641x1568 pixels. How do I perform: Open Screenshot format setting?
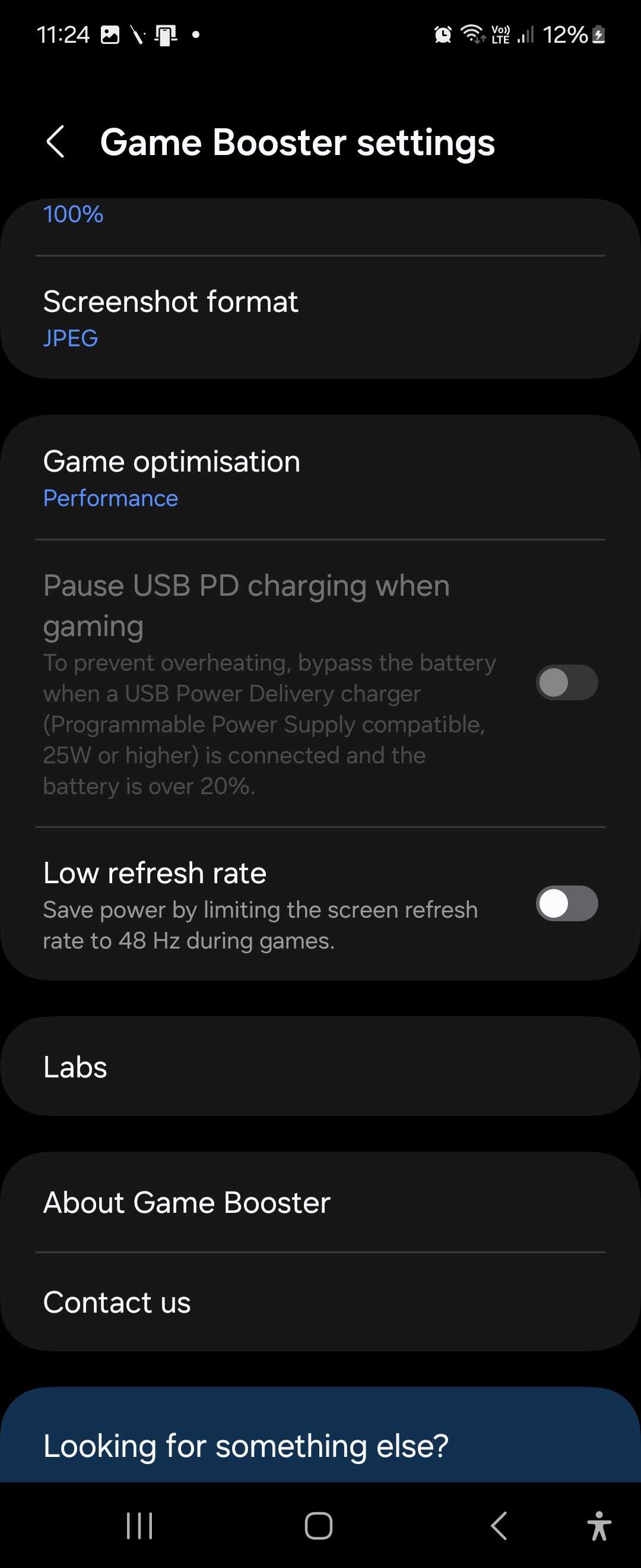[x=320, y=318]
